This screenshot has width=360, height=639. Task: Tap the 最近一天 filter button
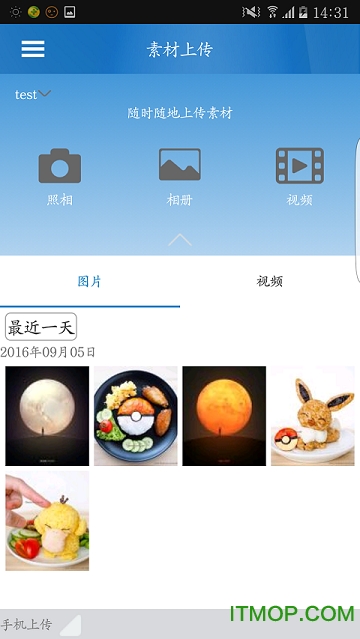[41, 326]
